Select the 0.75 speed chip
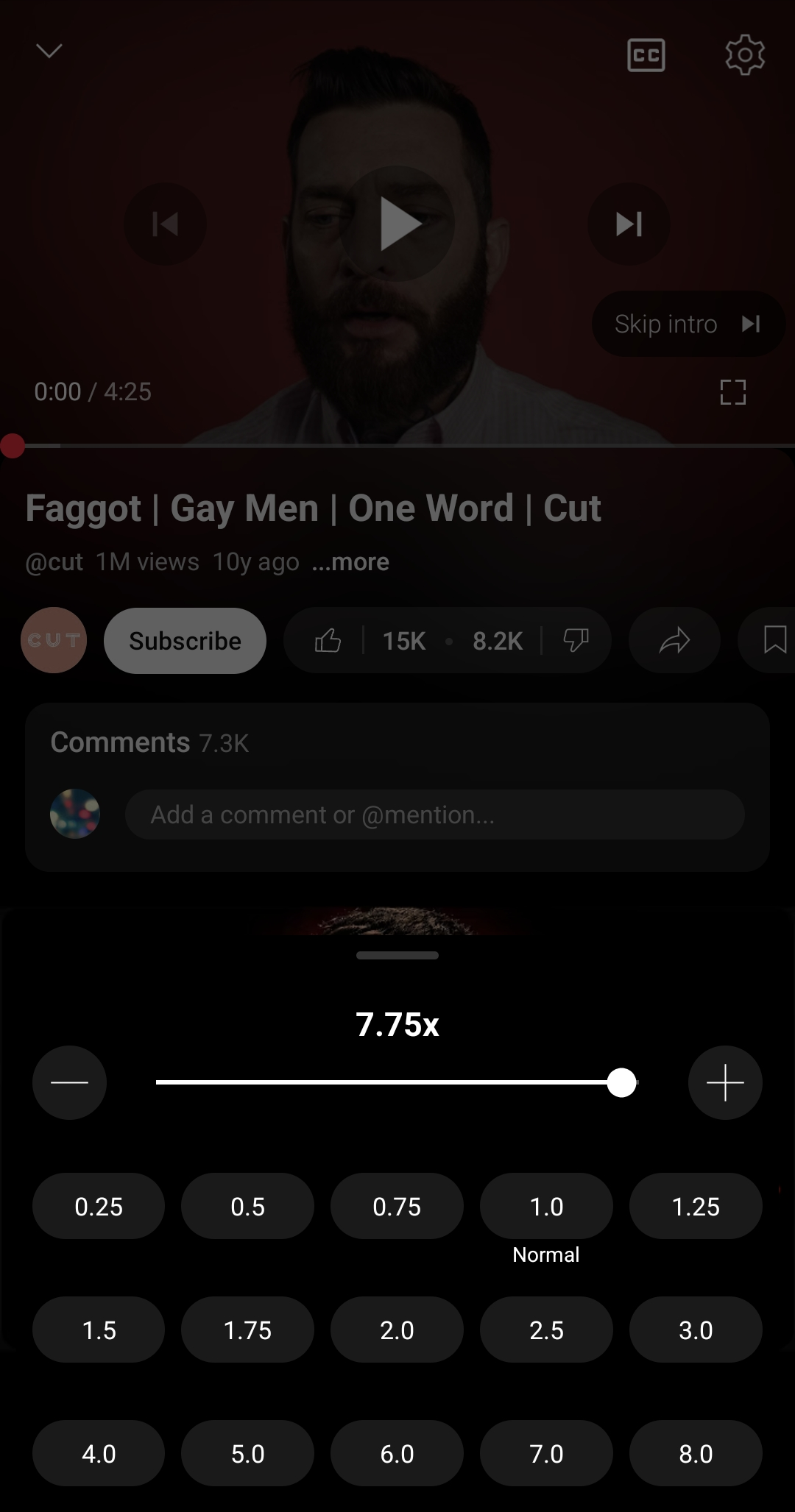 point(397,1207)
